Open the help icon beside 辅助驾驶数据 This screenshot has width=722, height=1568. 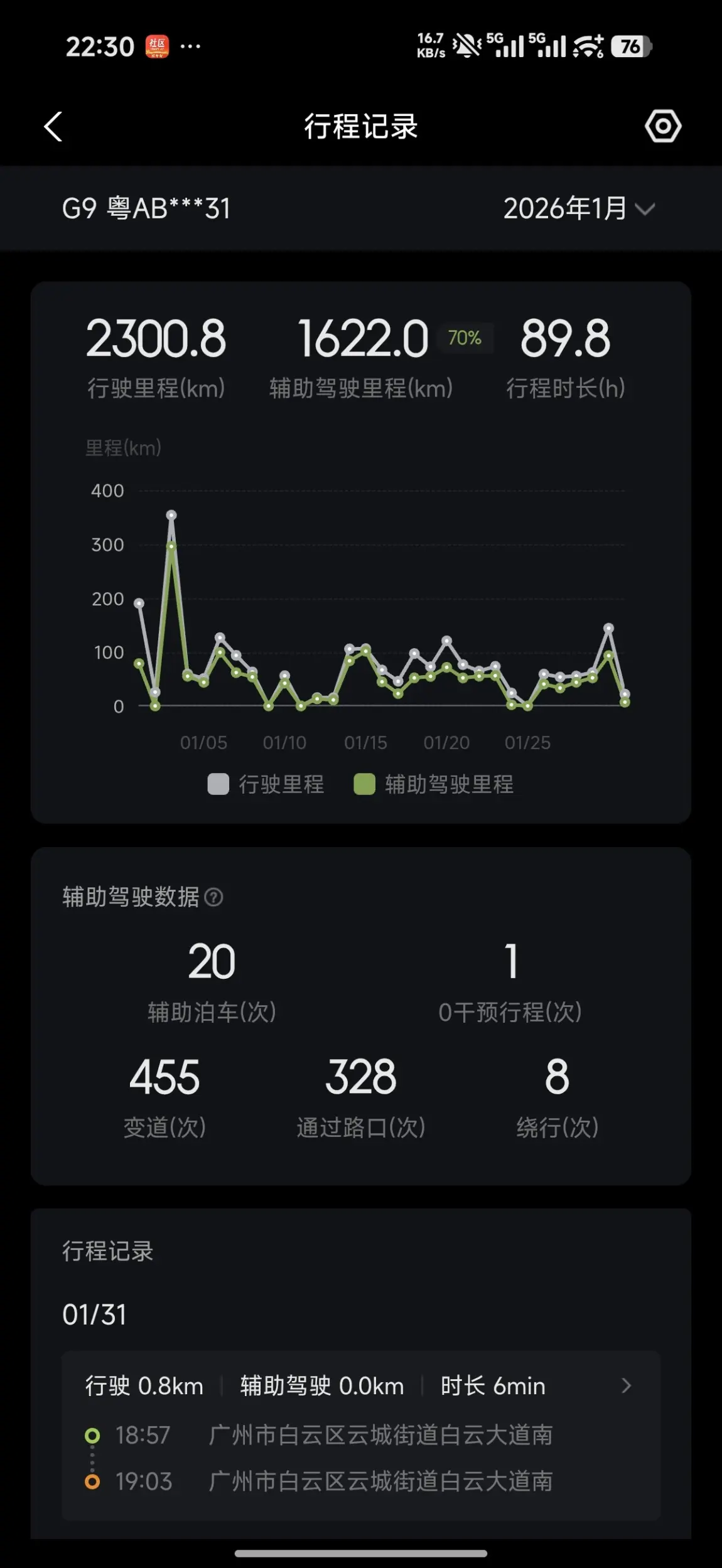(214, 897)
